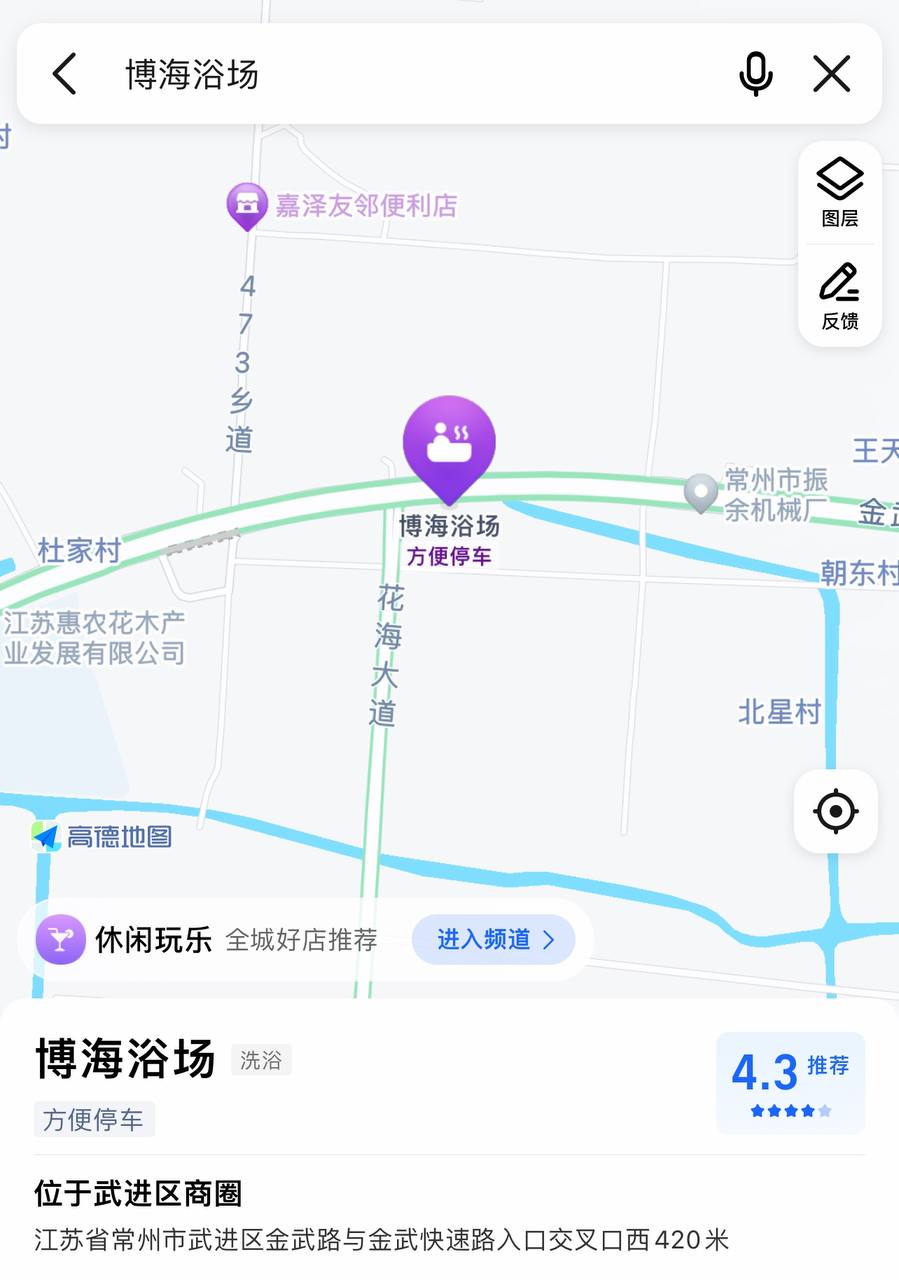The width and height of the screenshot is (899, 1280).
Task: Tap the 博海浴场 purple bath pin
Action: 449,445
